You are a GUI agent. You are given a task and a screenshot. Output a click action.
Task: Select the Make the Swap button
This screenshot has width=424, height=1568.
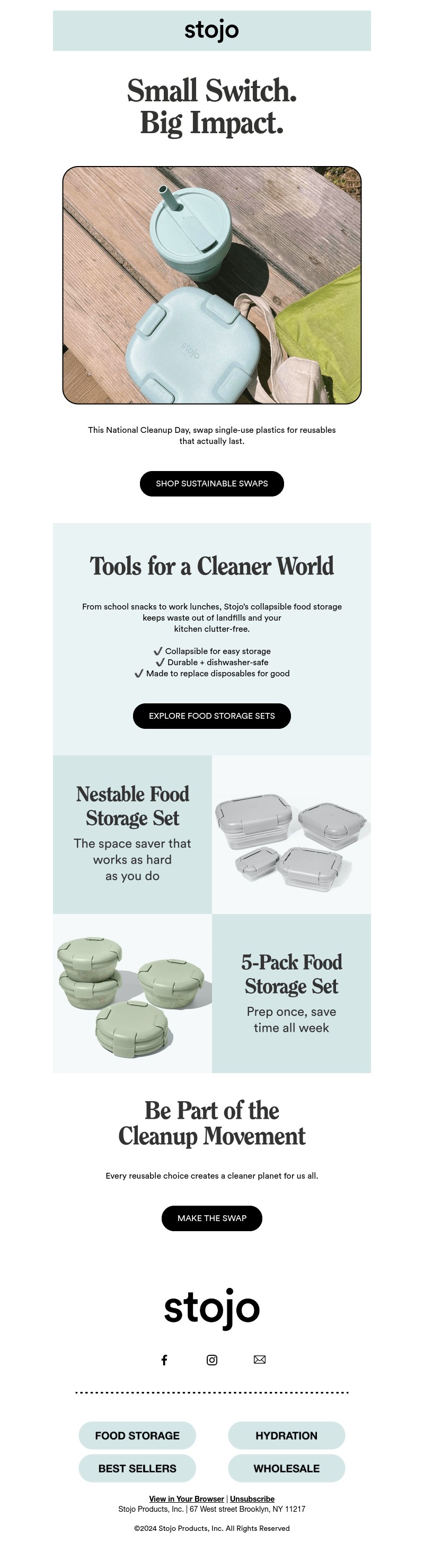[x=211, y=1218]
